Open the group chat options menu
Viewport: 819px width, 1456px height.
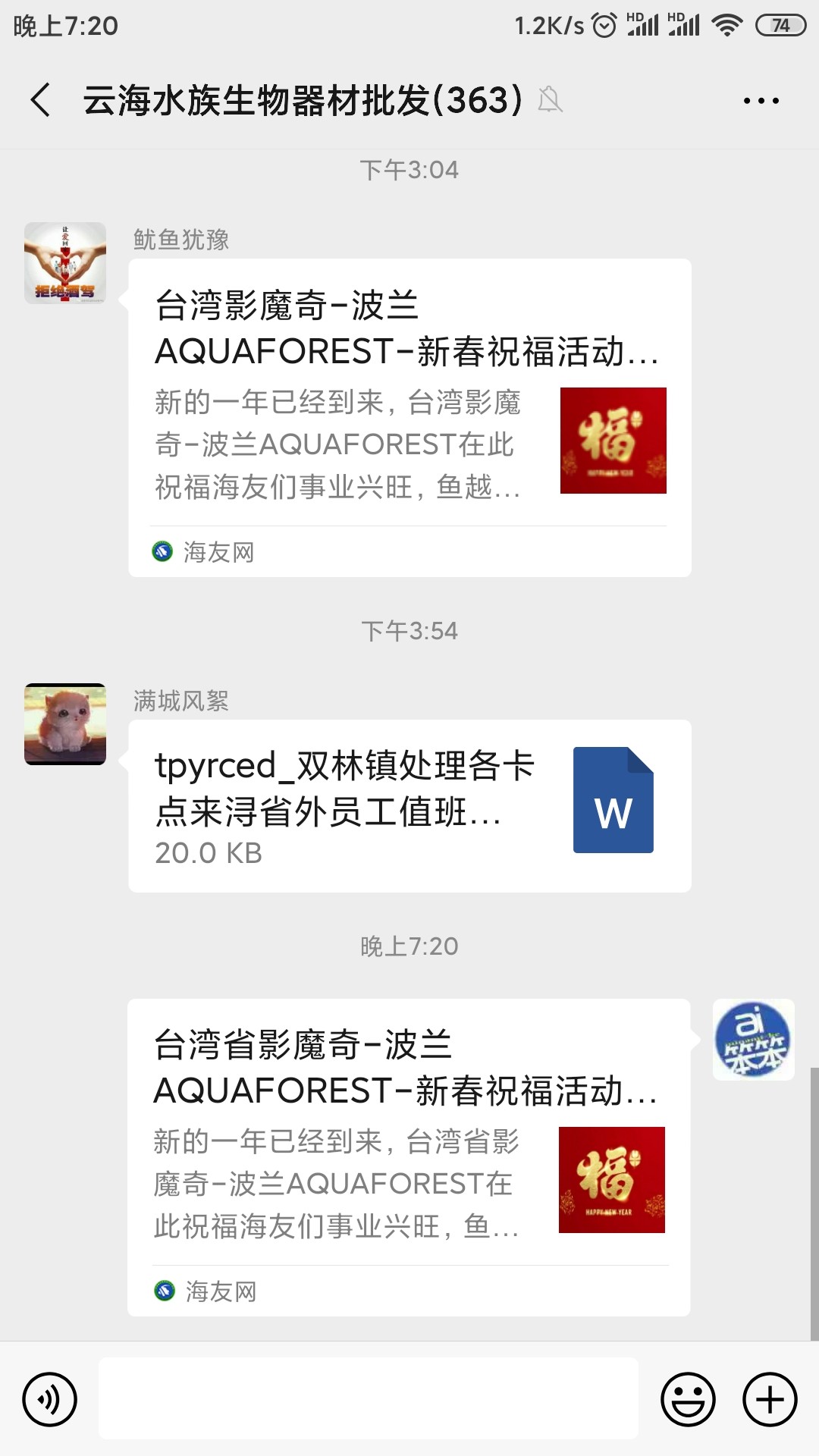click(x=761, y=100)
